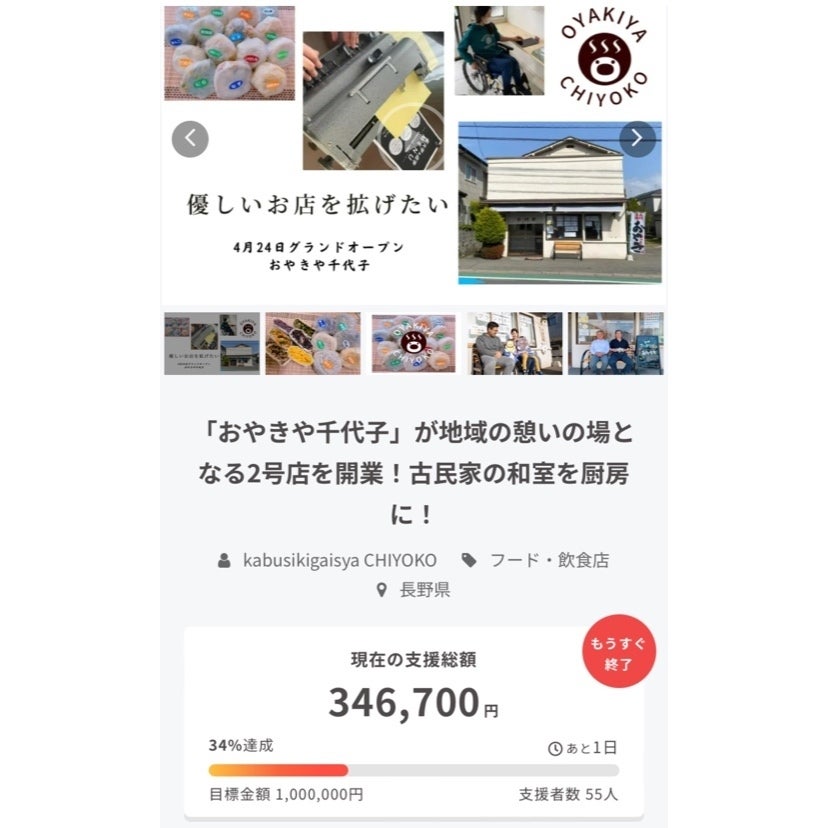Select the third thumbnail with the OYAKIYA logo
828x828 pixels.
[414, 343]
